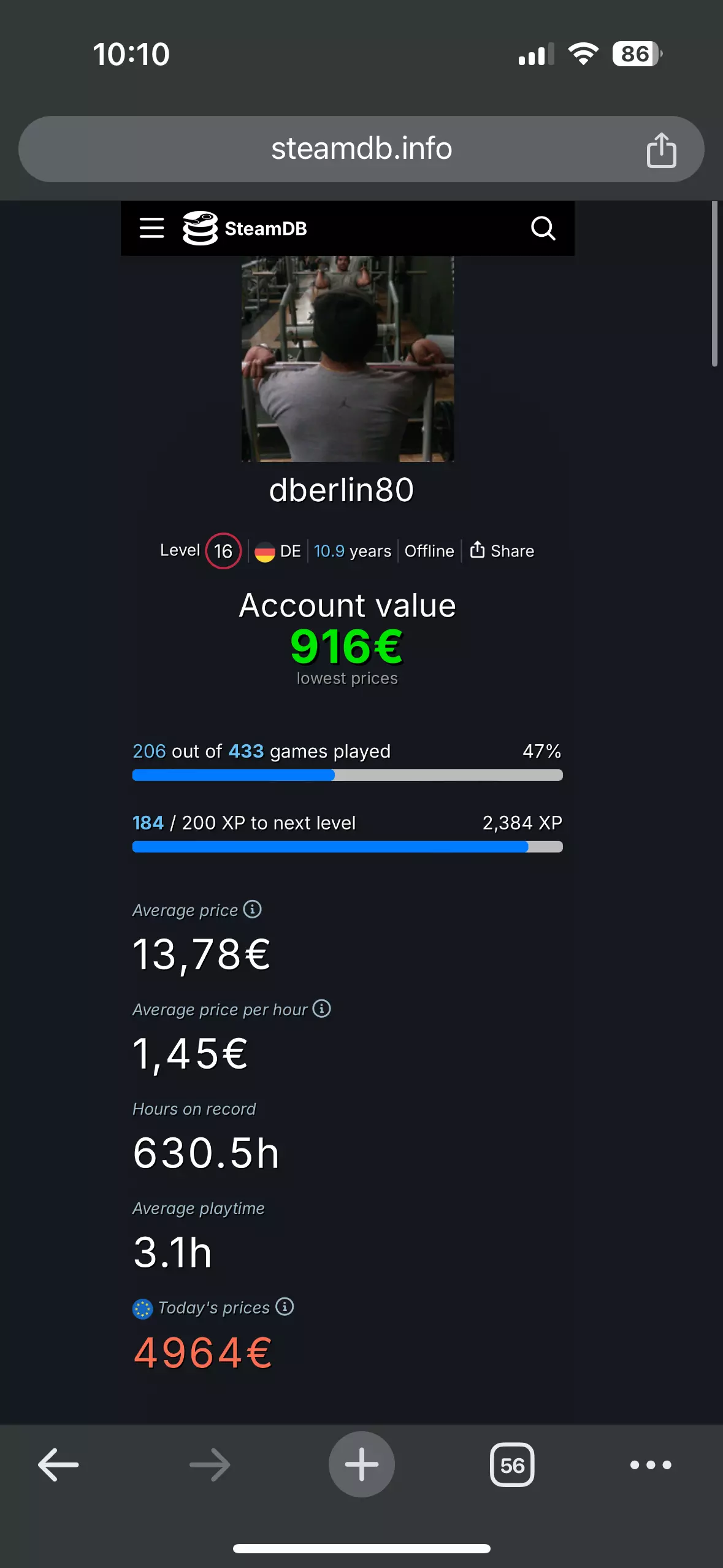
Task: Share this profile via the Share link
Action: [502, 551]
